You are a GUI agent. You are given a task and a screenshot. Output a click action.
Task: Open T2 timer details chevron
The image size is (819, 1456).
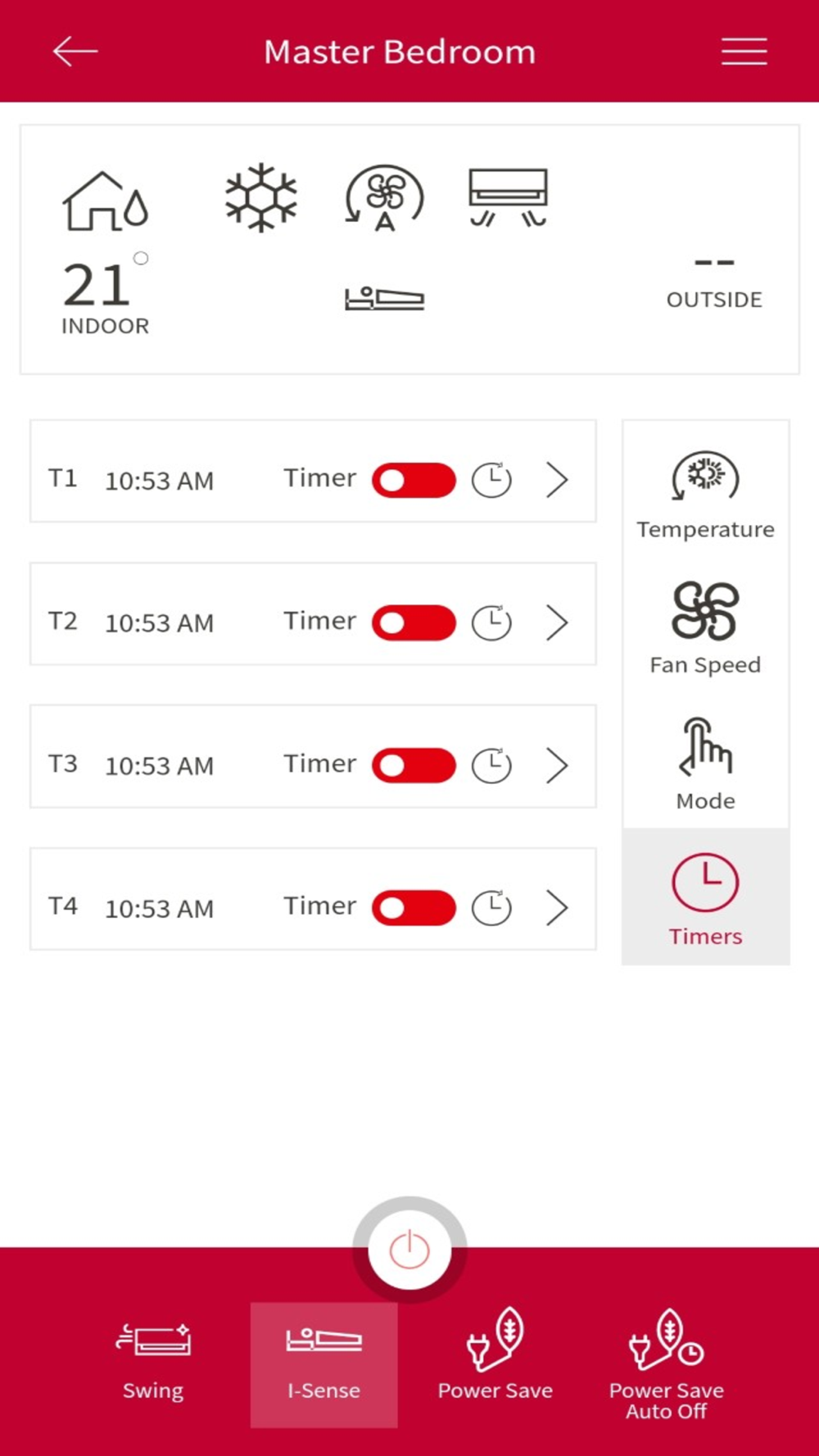[557, 622]
